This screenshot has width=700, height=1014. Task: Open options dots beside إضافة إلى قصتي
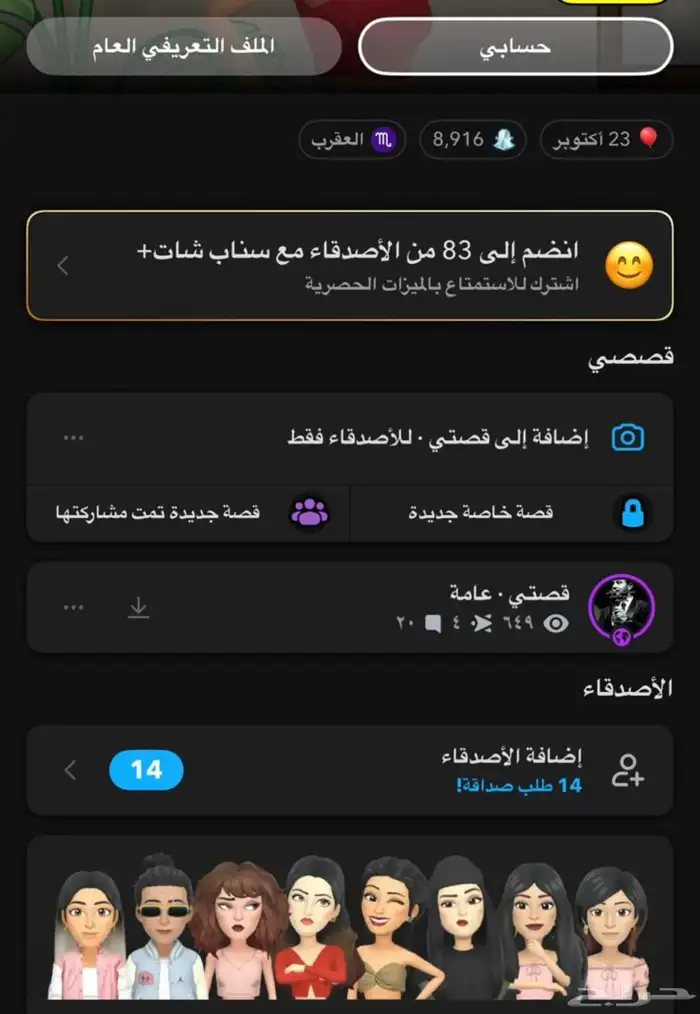point(73,437)
